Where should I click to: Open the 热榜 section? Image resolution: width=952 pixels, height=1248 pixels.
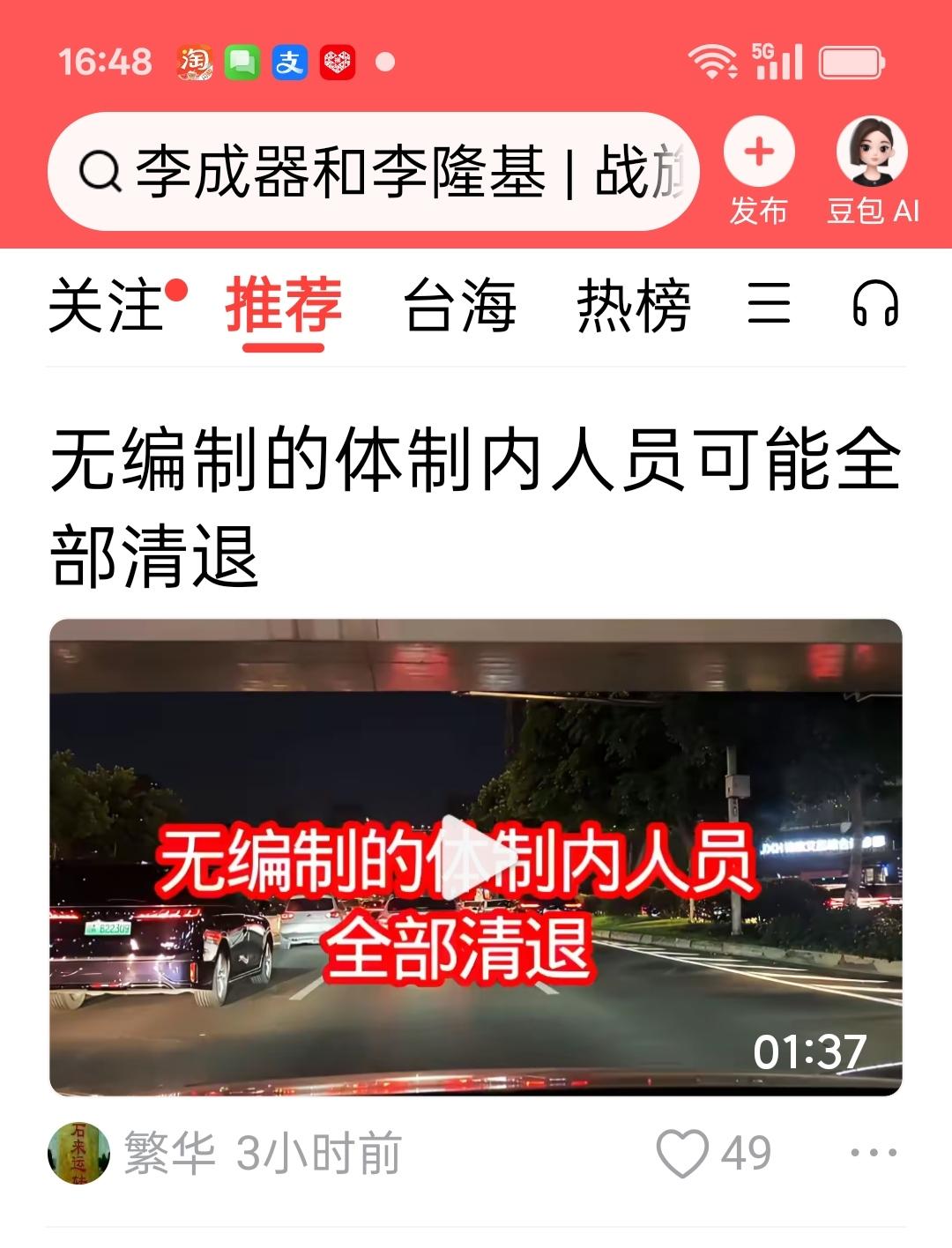click(633, 308)
